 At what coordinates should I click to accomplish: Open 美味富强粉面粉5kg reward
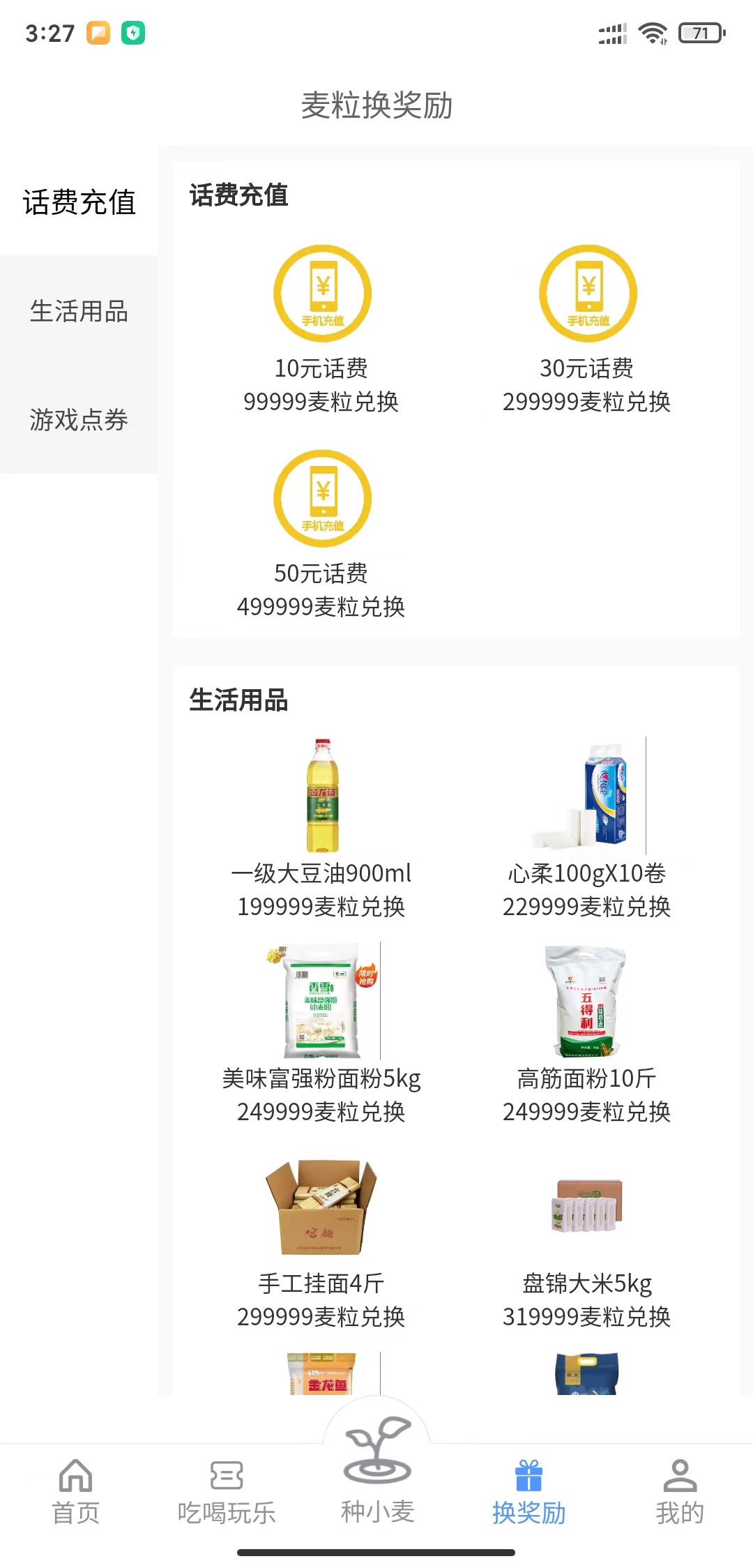pos(321,1034)
